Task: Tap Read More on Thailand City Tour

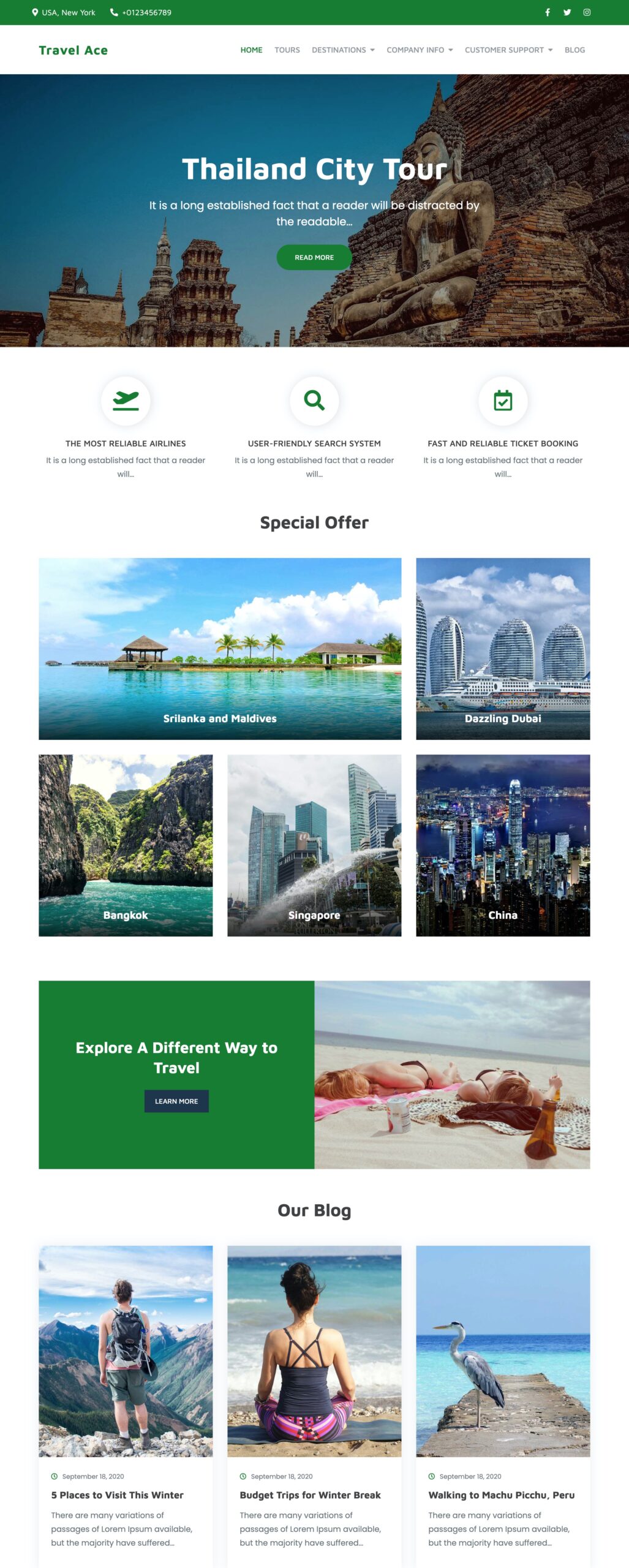Action: pos(314,257)
